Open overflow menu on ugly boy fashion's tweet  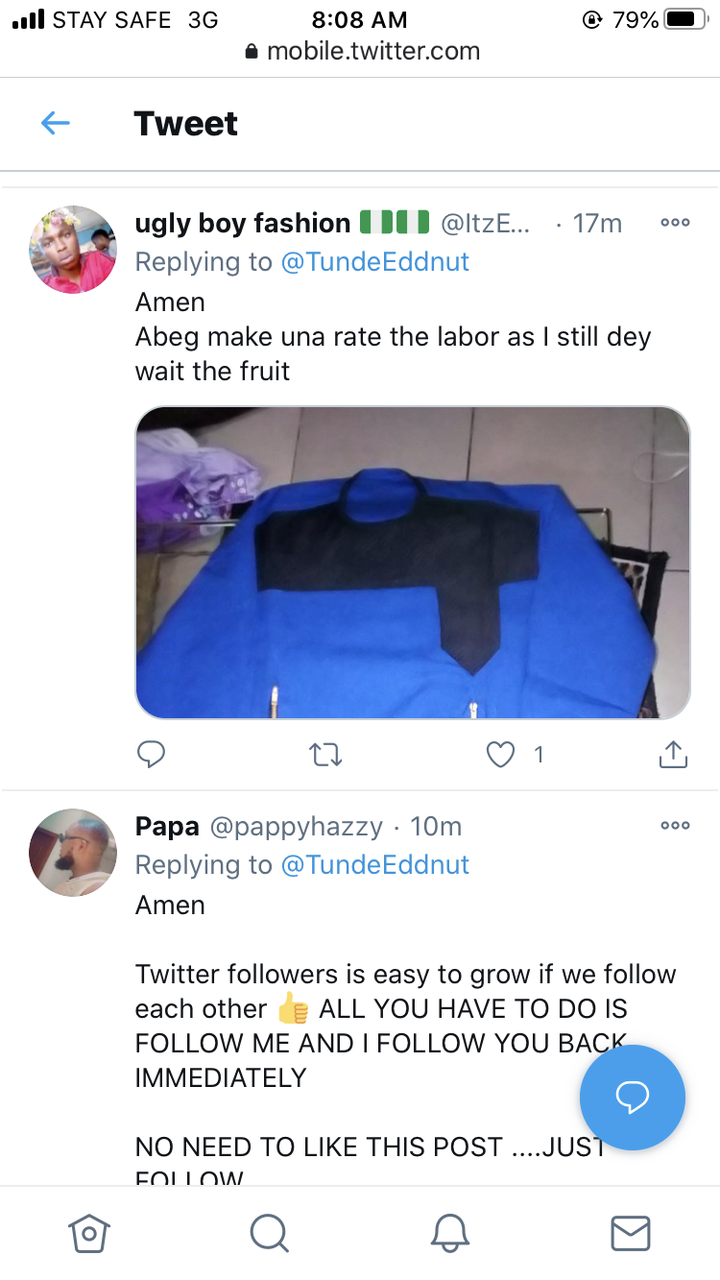[675, 223]
